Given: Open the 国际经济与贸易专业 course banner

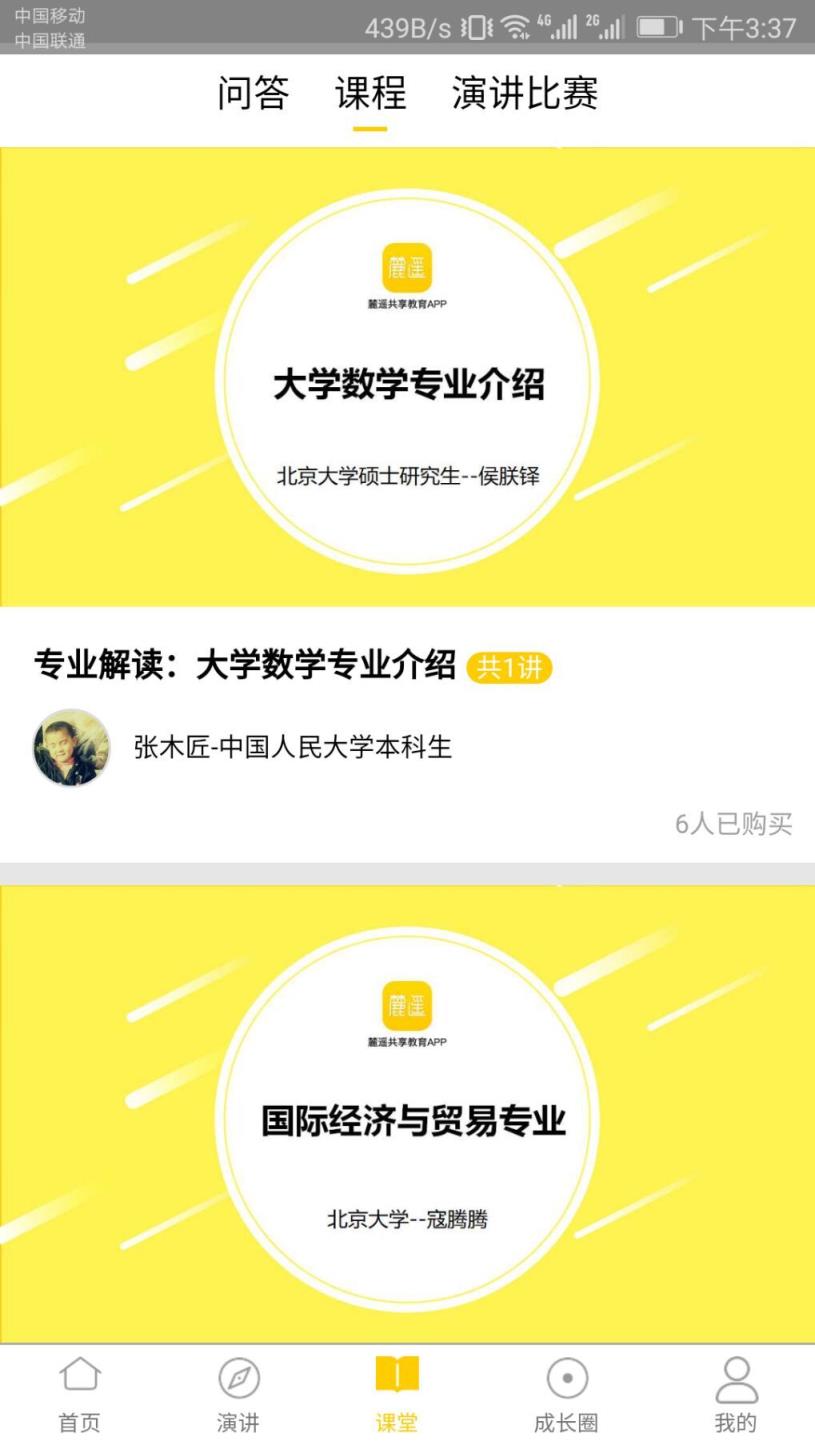Looking at the screenshot, I should click(406, 1115).
